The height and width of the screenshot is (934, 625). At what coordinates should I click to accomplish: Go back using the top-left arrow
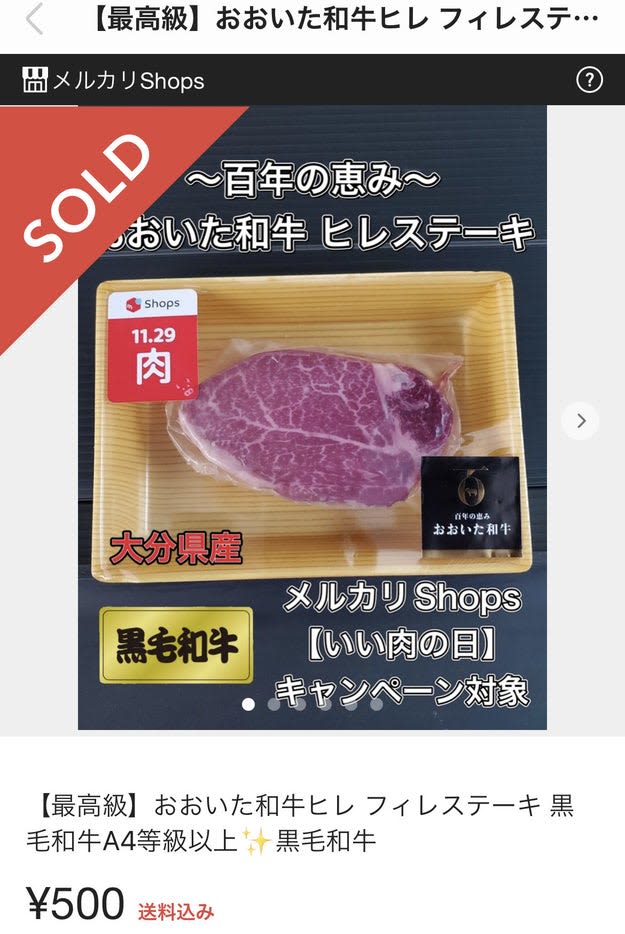(x=34, y=19)
